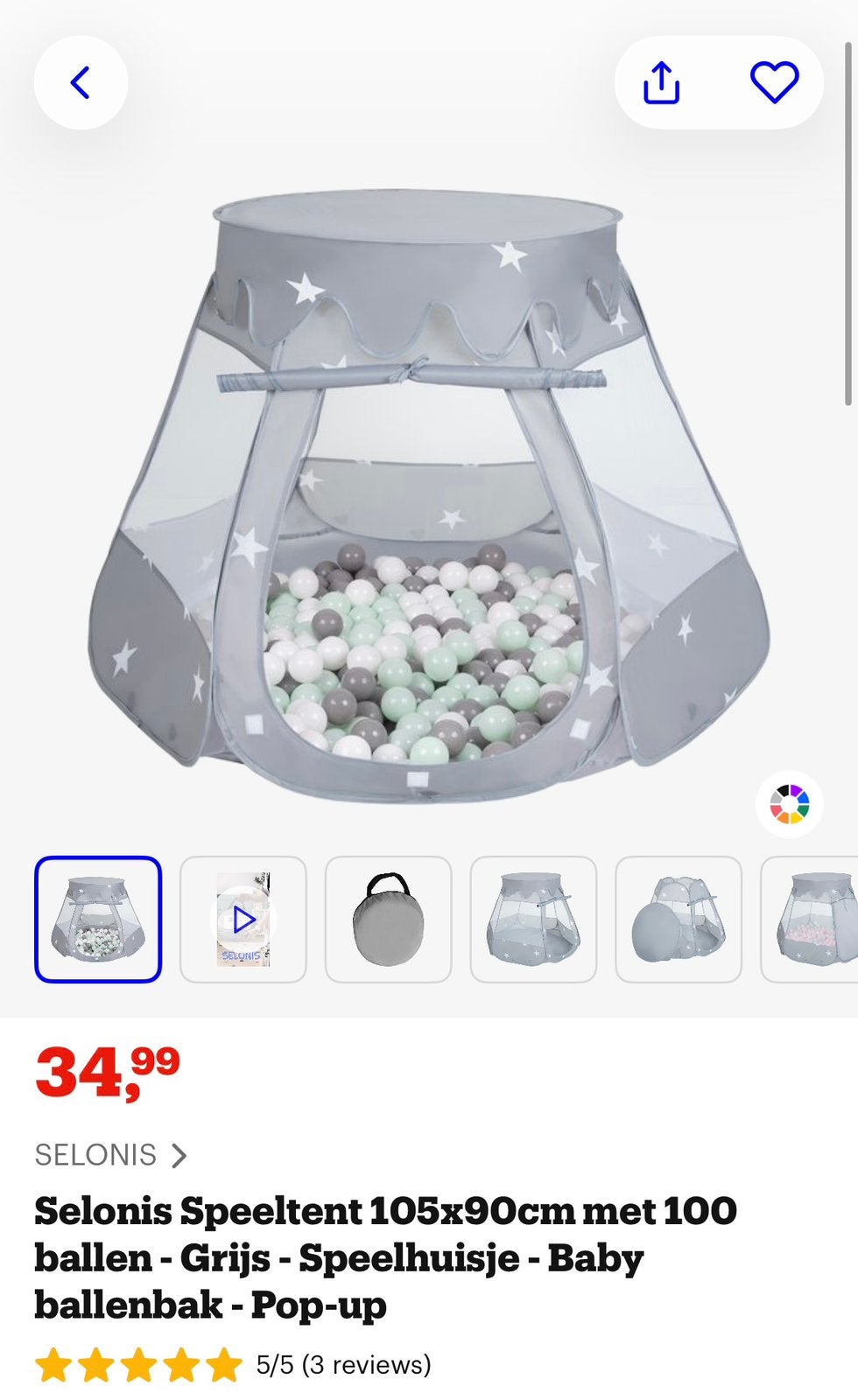
Task: Open the SELONIS brand page
Action: [x=111, y=1155]
